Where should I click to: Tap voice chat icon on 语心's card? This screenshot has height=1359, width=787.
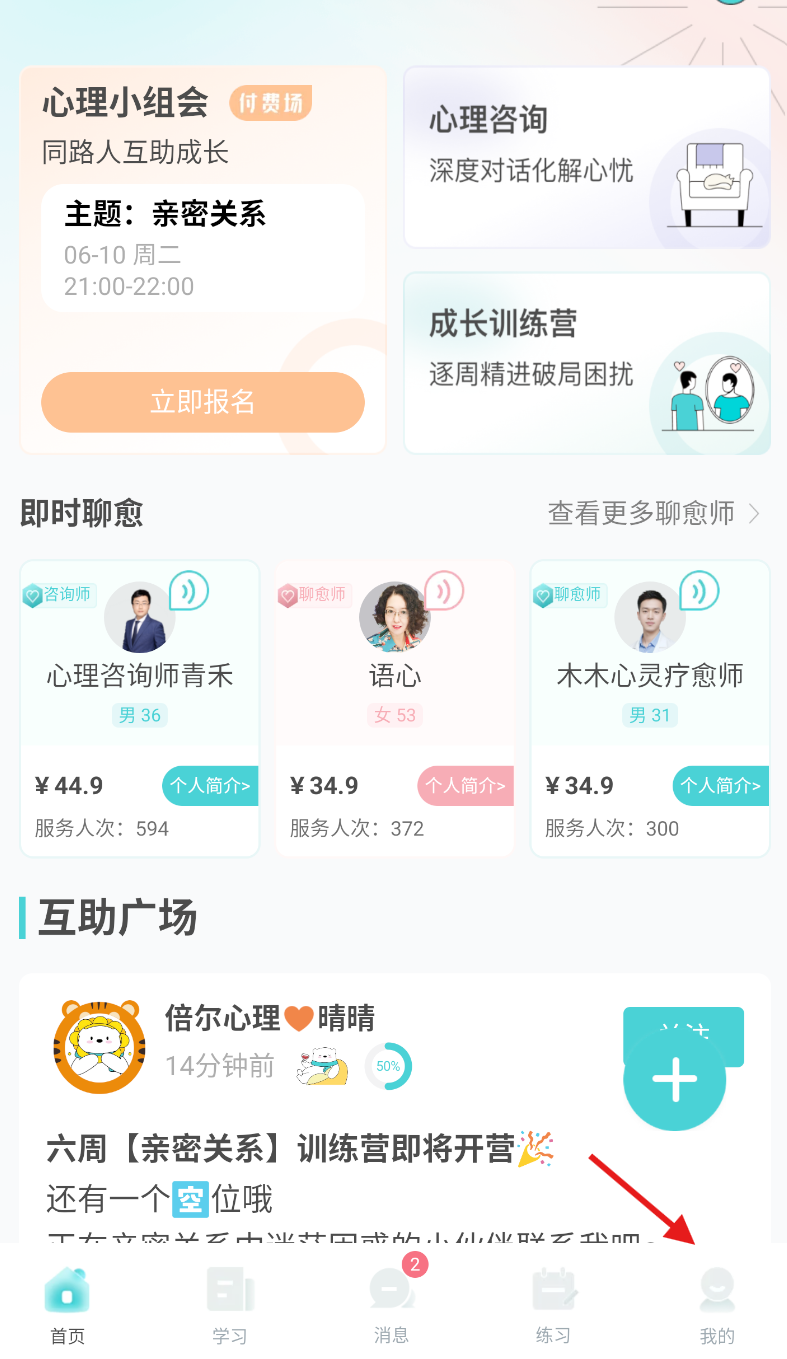click(x=444, y=590)
